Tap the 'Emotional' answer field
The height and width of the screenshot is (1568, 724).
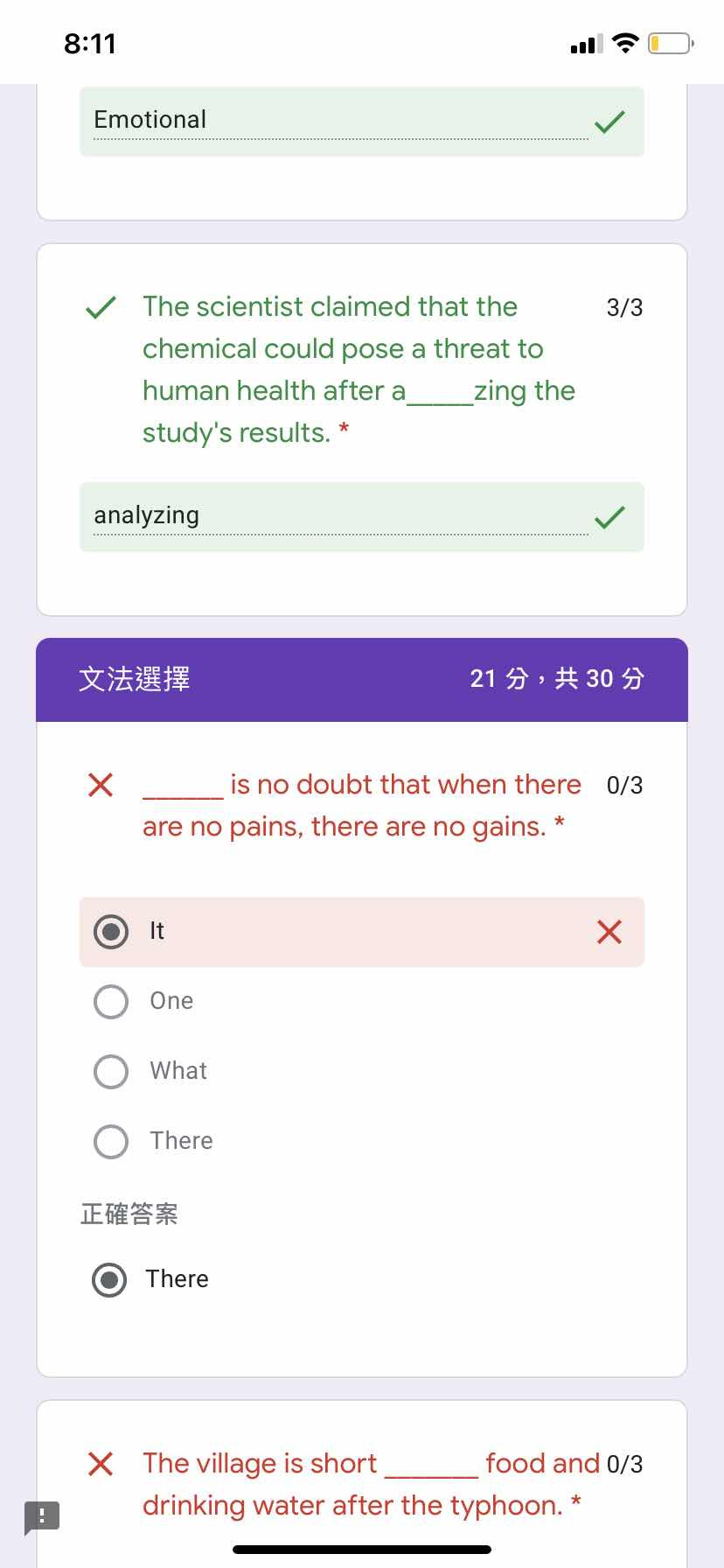[341, 121]
